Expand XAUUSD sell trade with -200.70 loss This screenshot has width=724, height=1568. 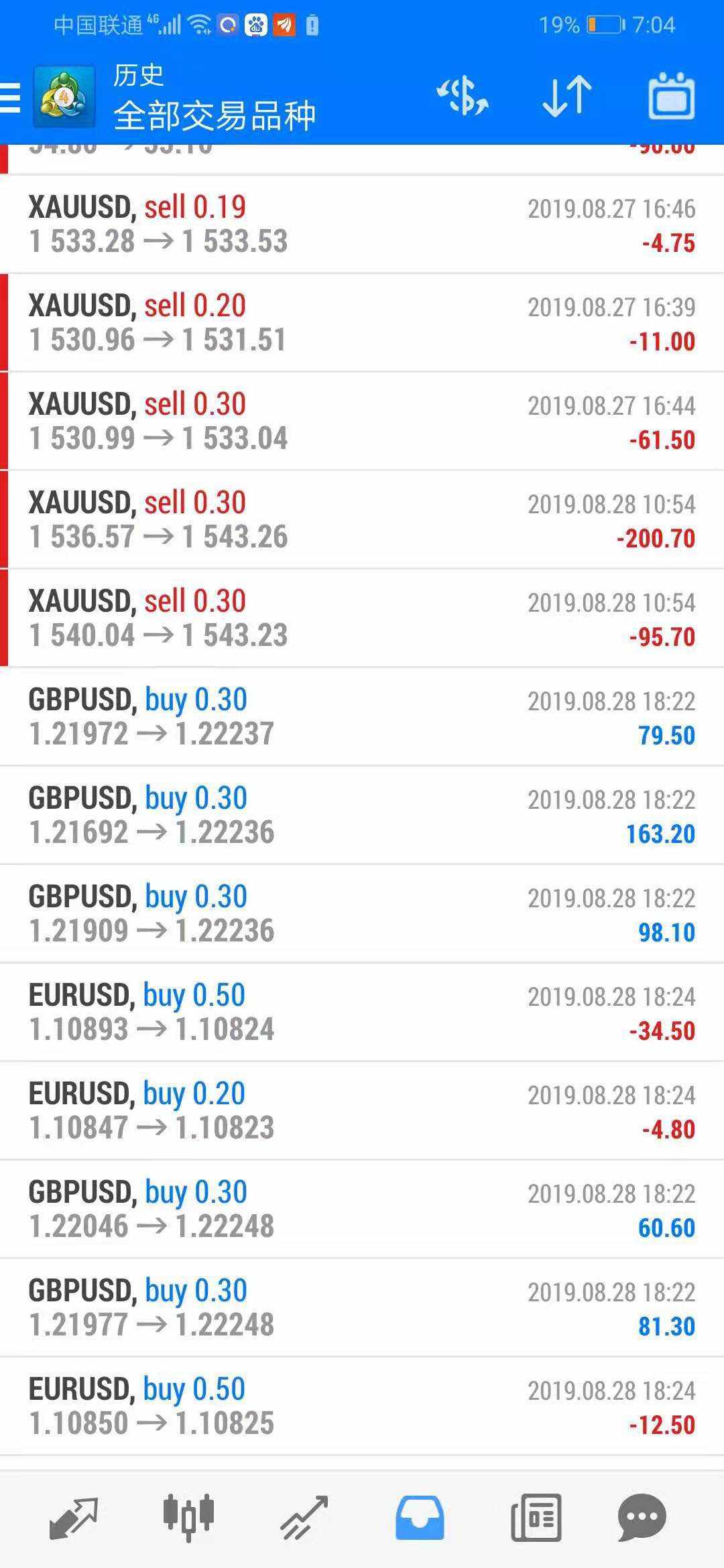pyautogui.click(x=362, y=520)
